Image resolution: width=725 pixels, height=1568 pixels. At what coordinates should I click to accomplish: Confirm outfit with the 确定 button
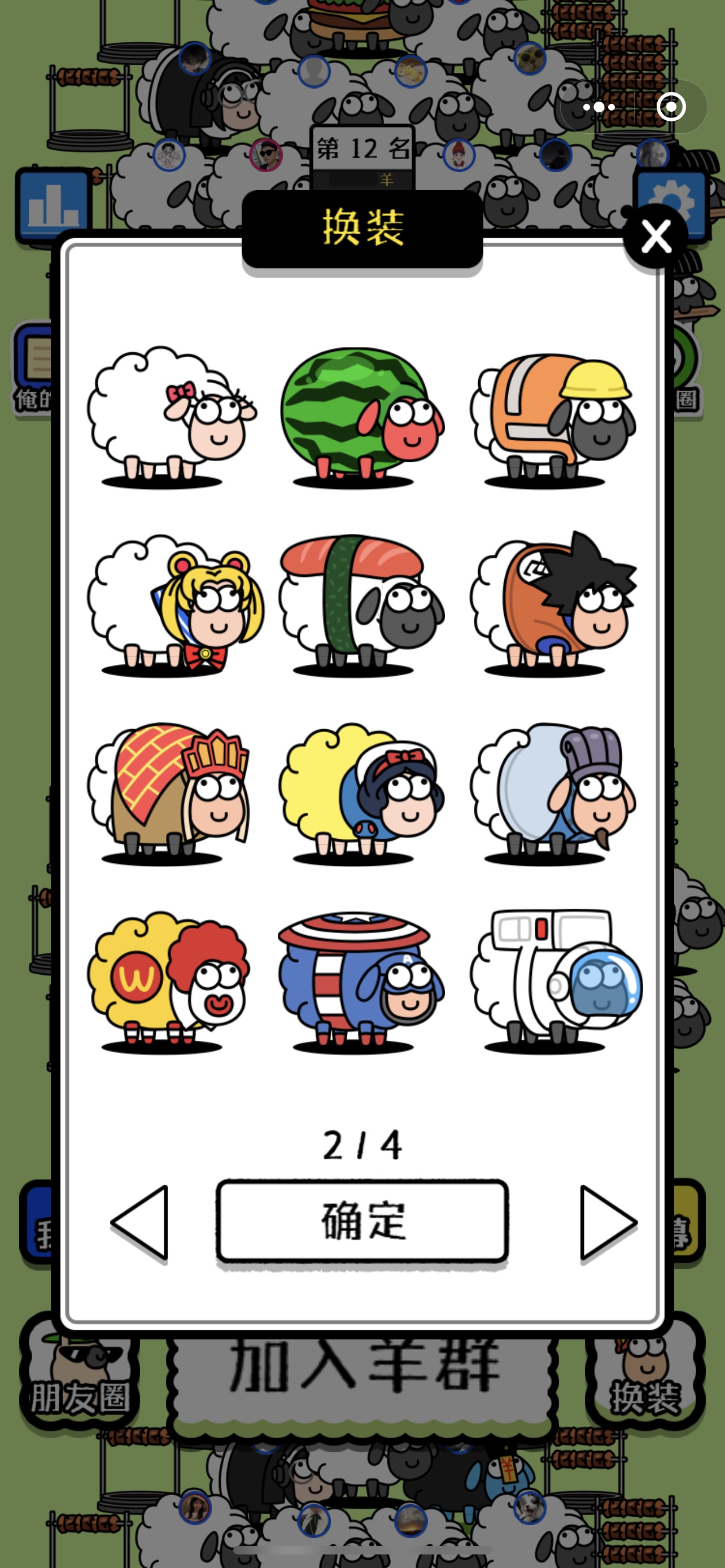362,1220
